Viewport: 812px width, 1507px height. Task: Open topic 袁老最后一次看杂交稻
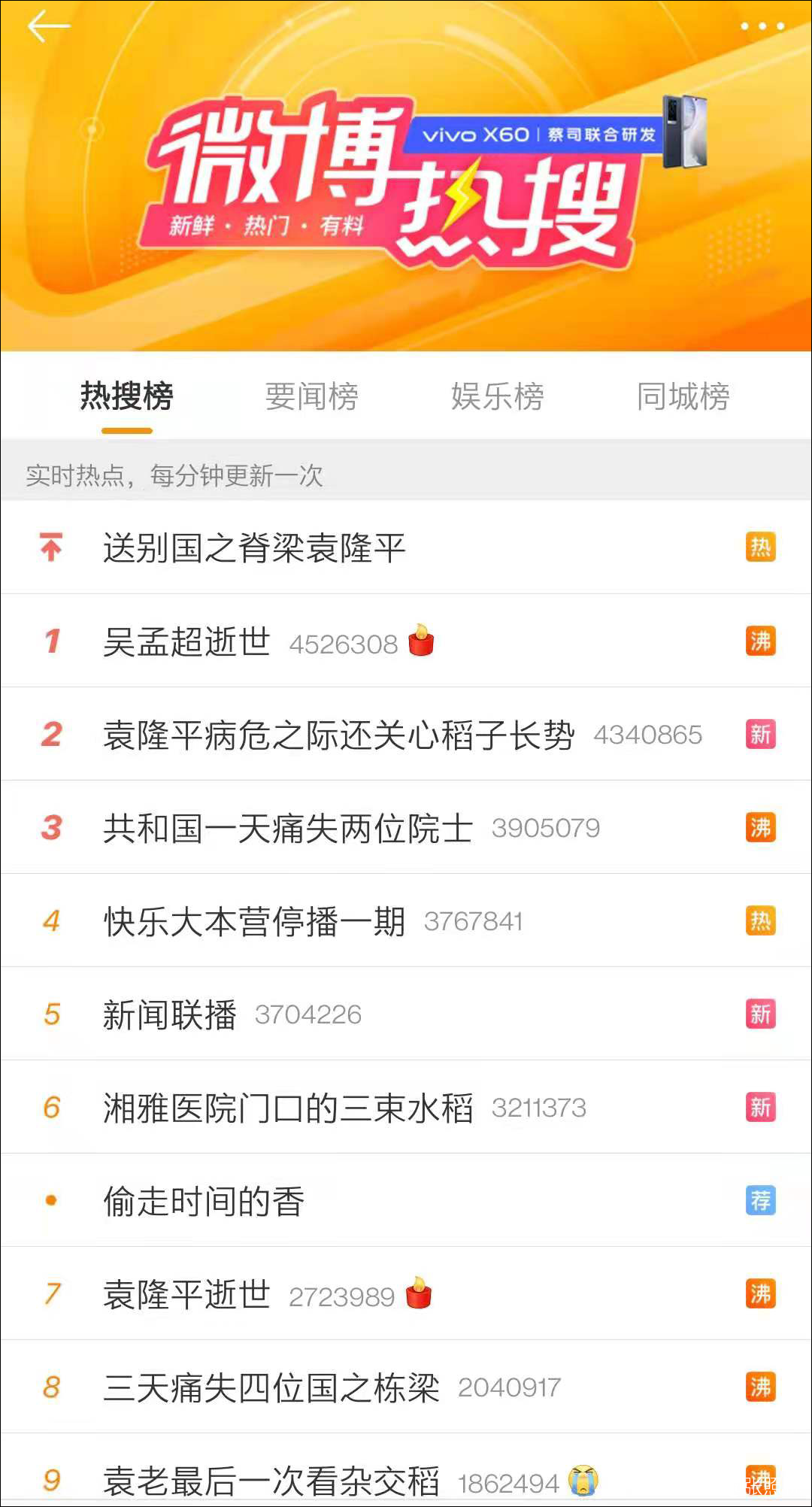coord(271,1481)
